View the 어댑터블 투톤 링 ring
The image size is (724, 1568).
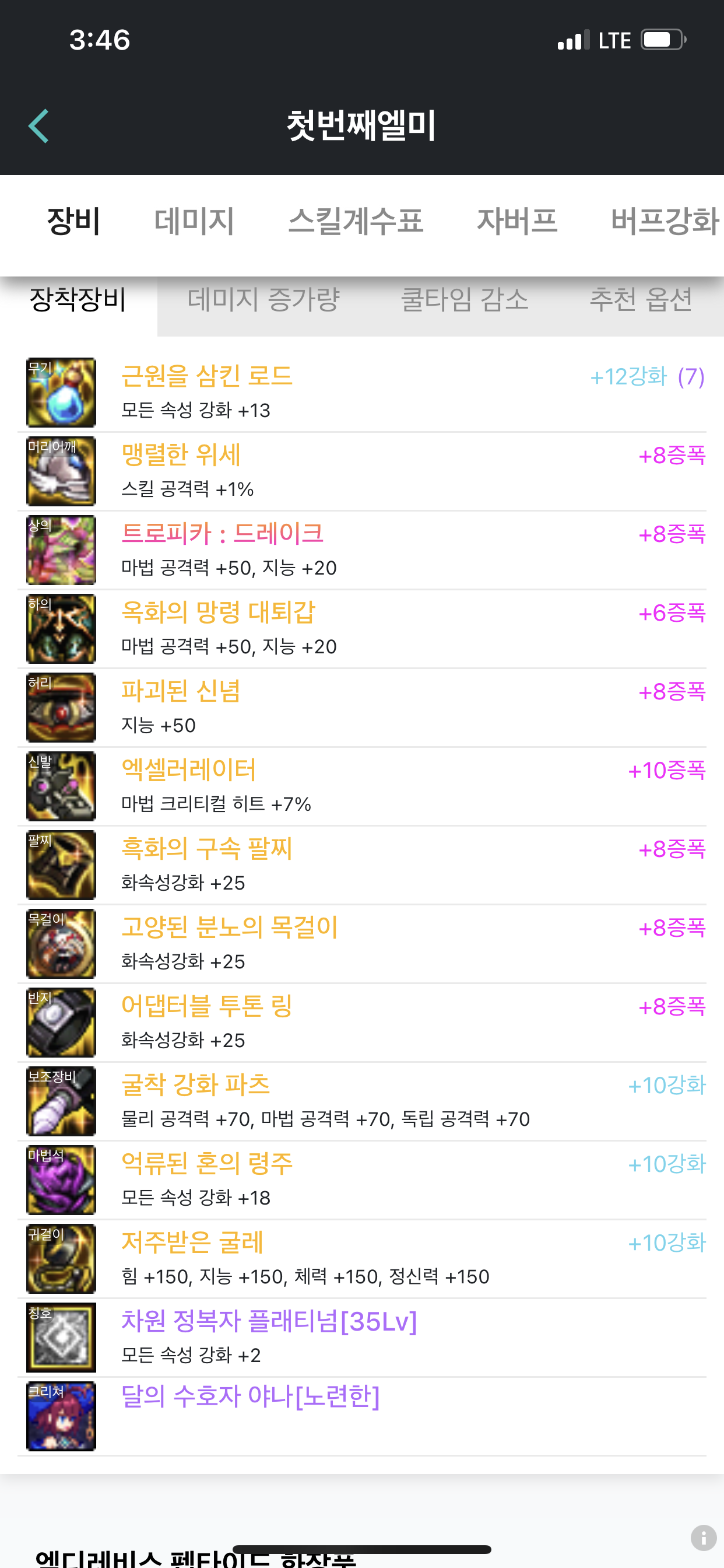[x=362, y=1023]
